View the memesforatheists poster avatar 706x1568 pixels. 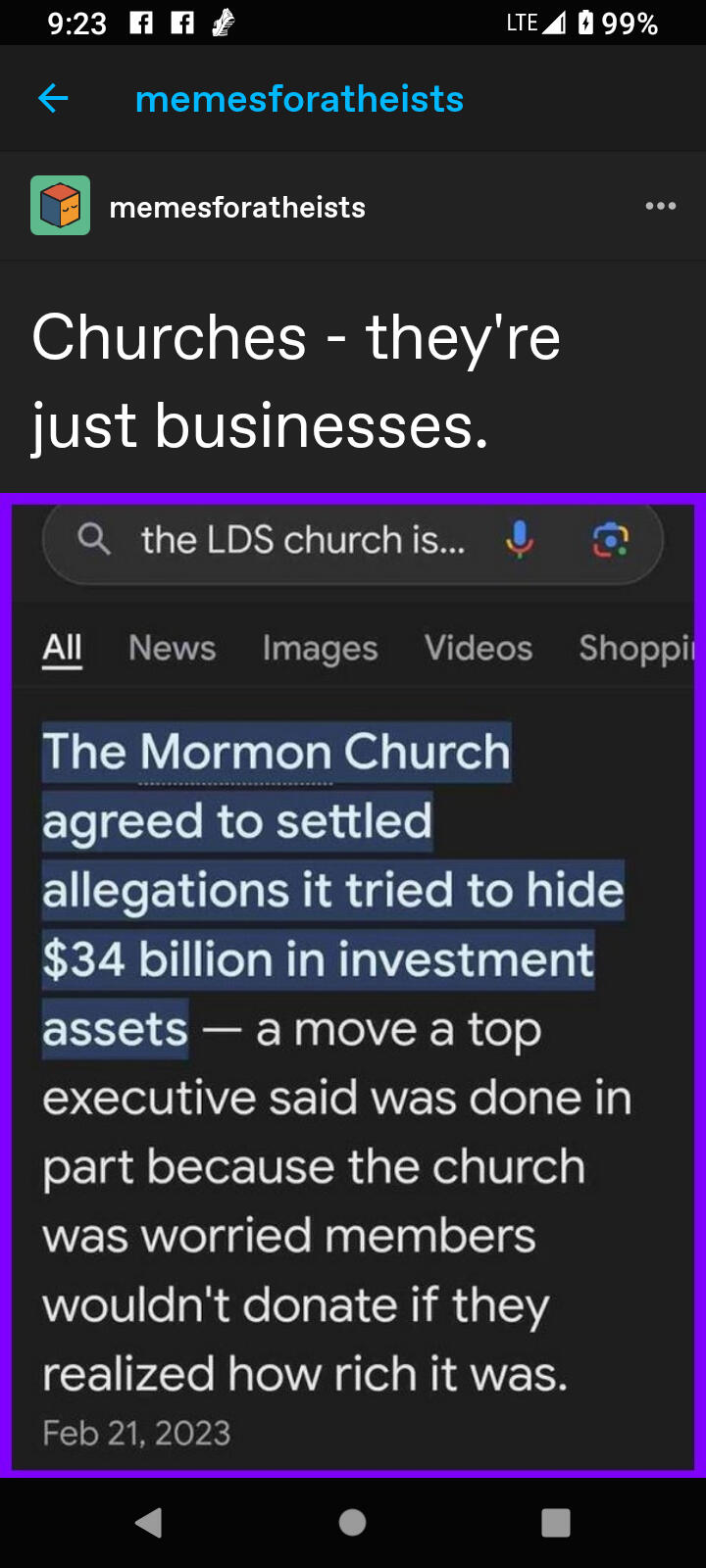[x=60, y=206]
